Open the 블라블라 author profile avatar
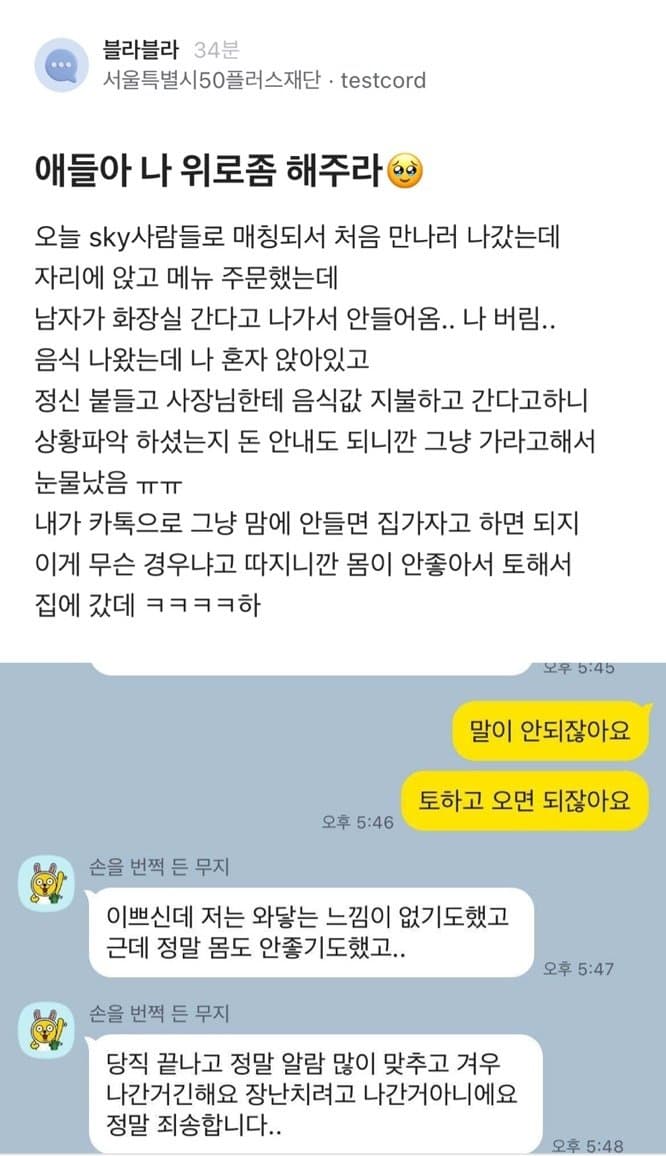The image size is (666, 1156). 63,65
